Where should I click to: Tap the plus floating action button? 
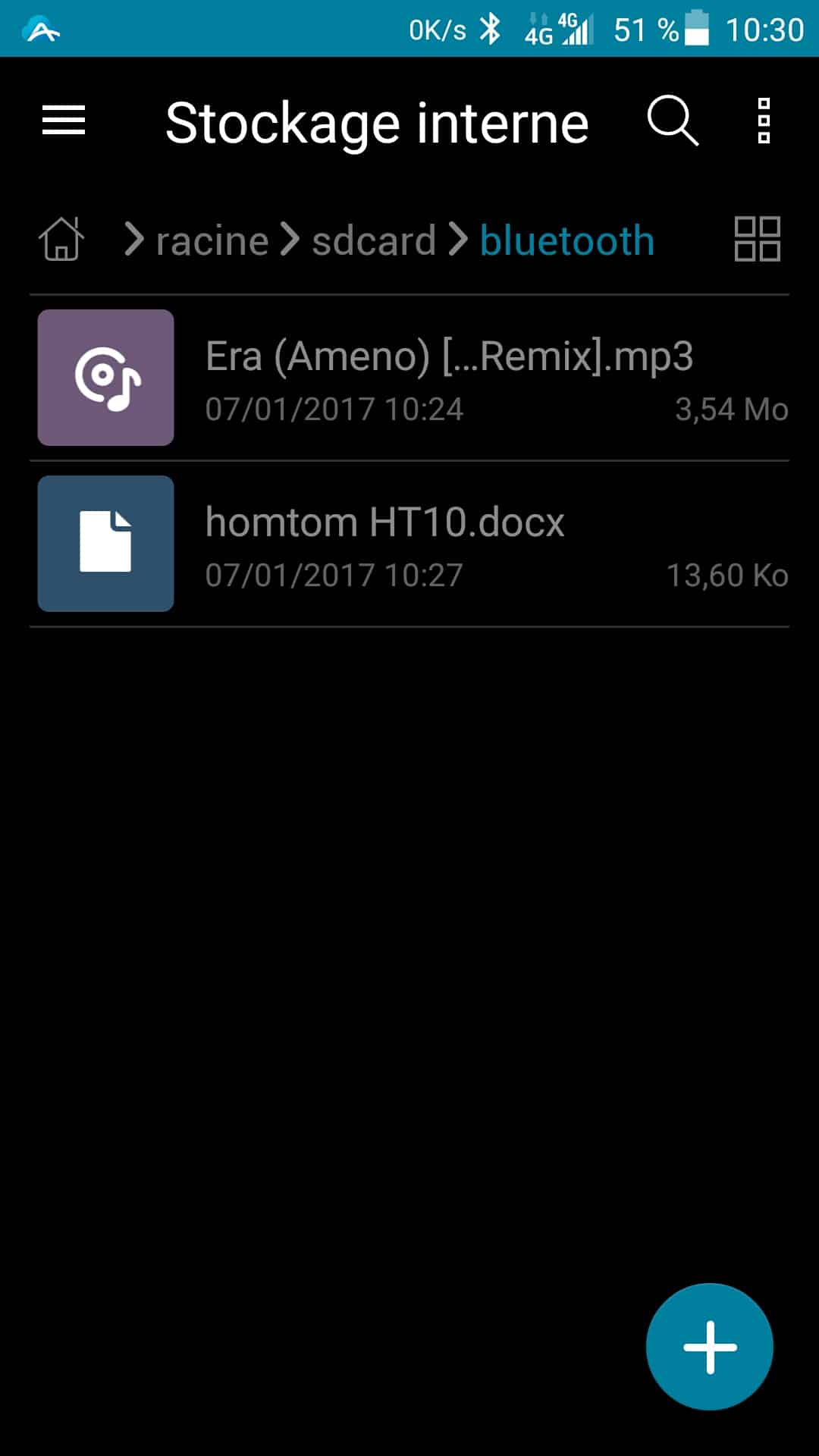pos(710,1347)
